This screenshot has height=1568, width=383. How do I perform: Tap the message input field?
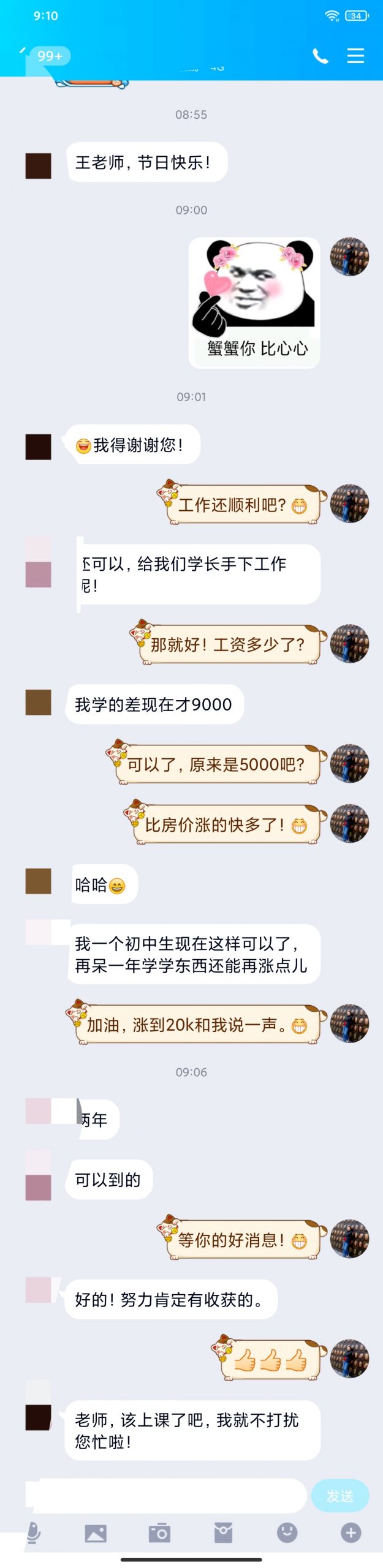coord(169,1495)
